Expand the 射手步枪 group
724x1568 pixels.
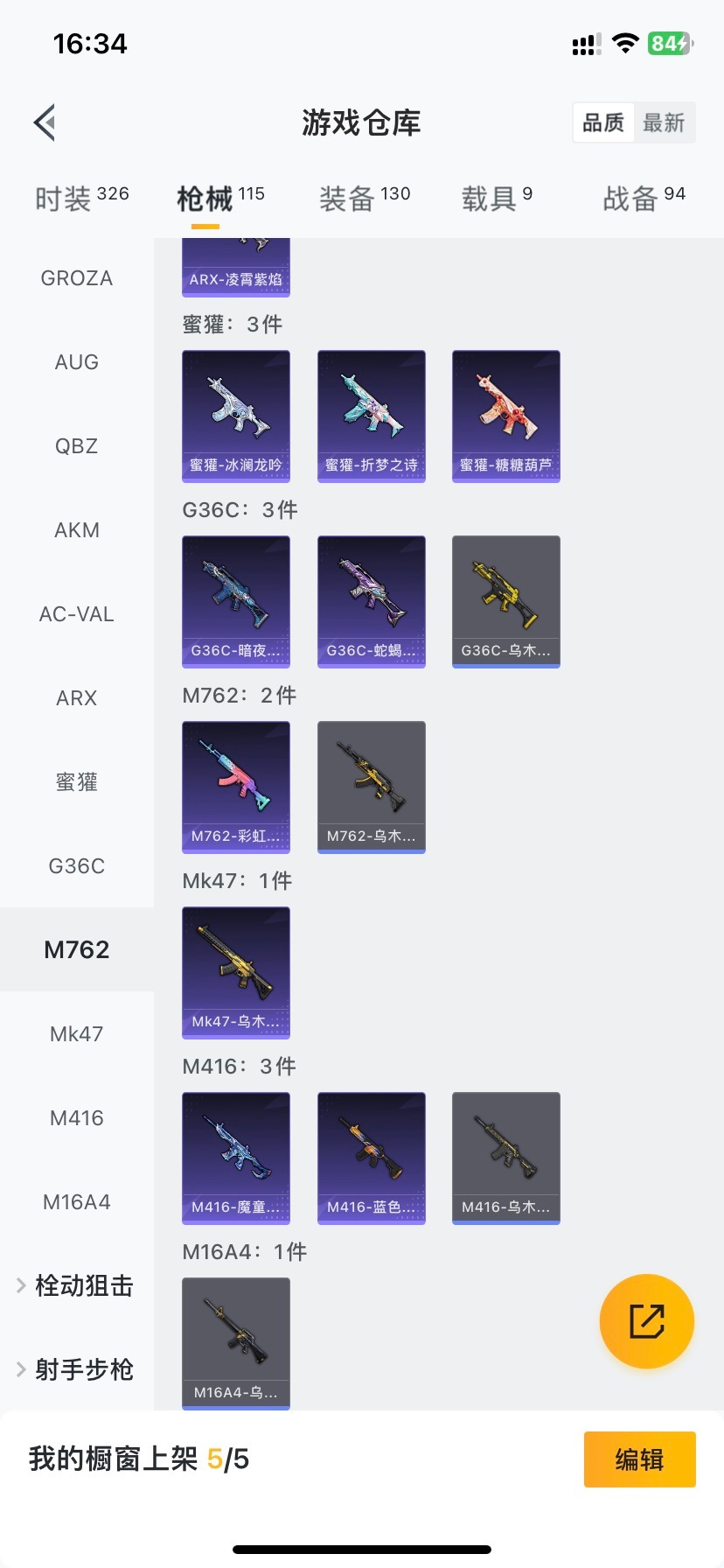point(77,1369)
